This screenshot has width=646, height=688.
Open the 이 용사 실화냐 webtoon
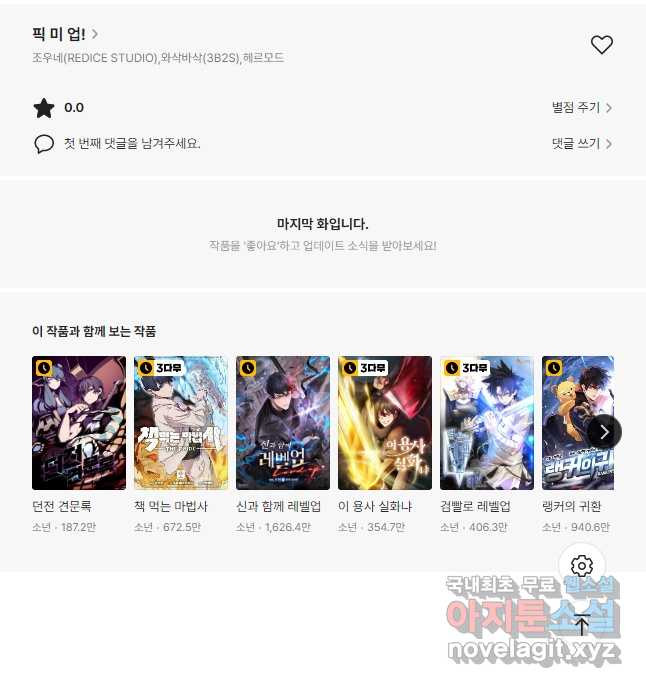pyautogui.click(x=385, y=423)
